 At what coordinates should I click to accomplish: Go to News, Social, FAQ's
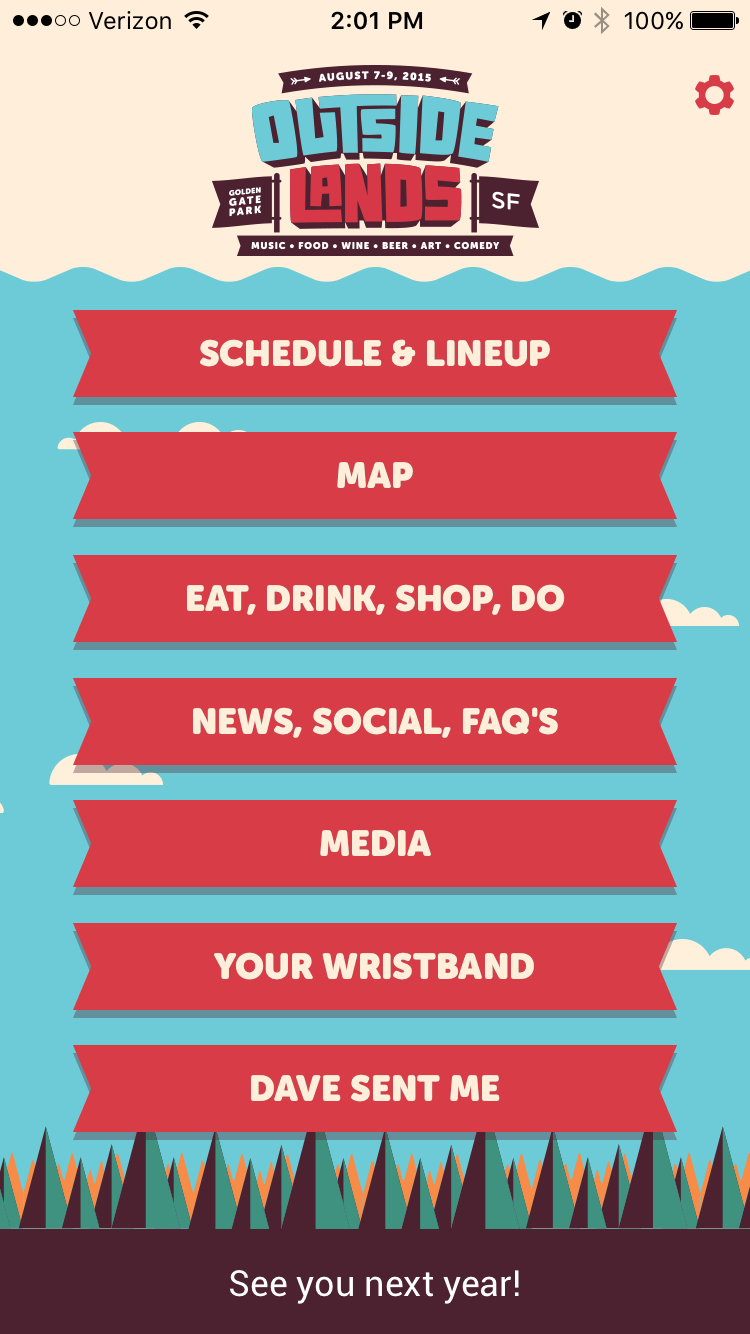point(375,722)
